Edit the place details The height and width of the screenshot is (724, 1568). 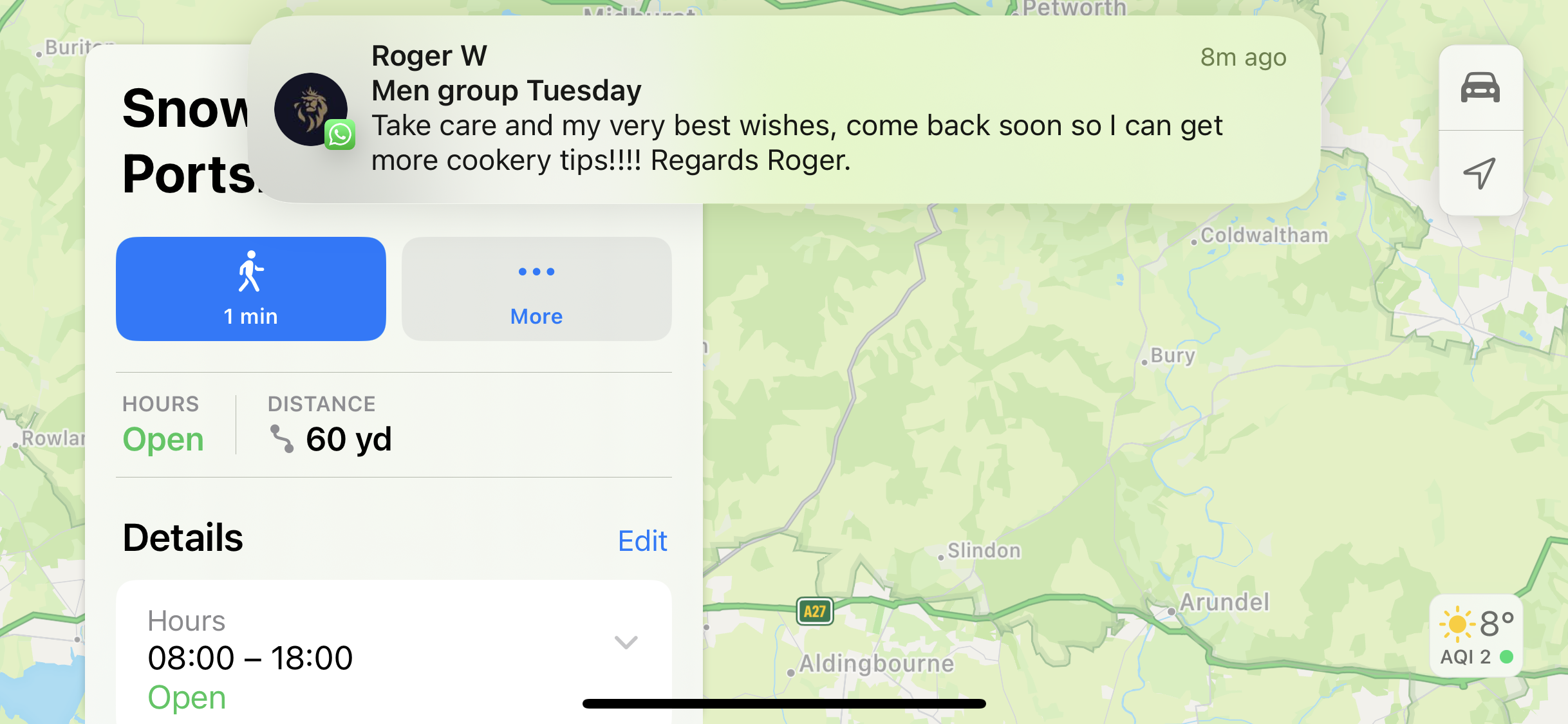click(642, 541)
